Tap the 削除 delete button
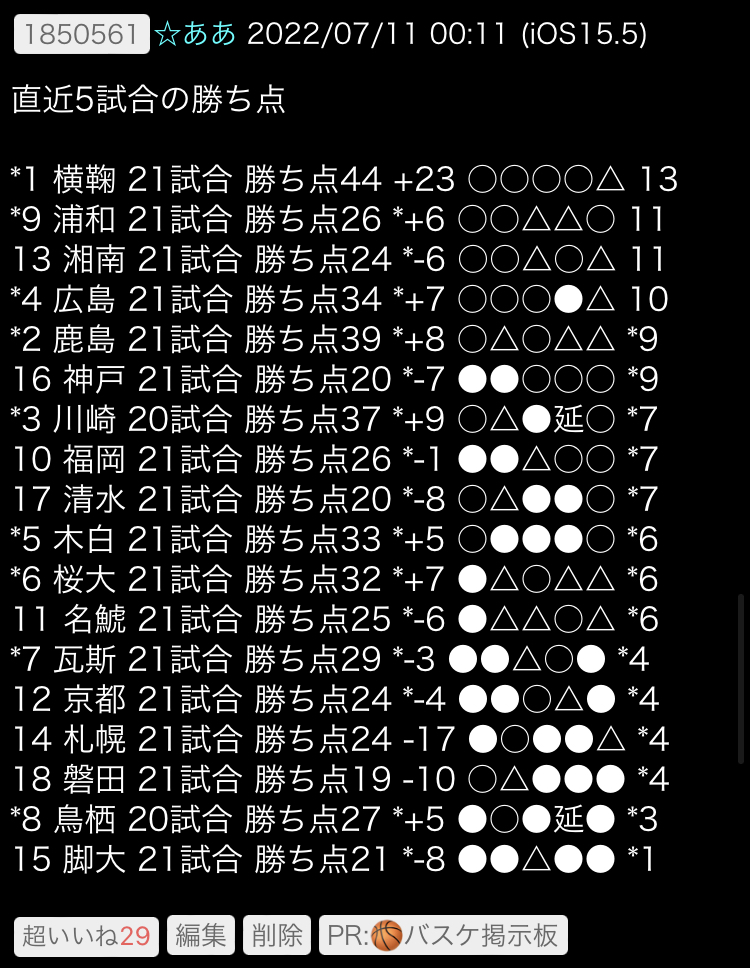 277,936
